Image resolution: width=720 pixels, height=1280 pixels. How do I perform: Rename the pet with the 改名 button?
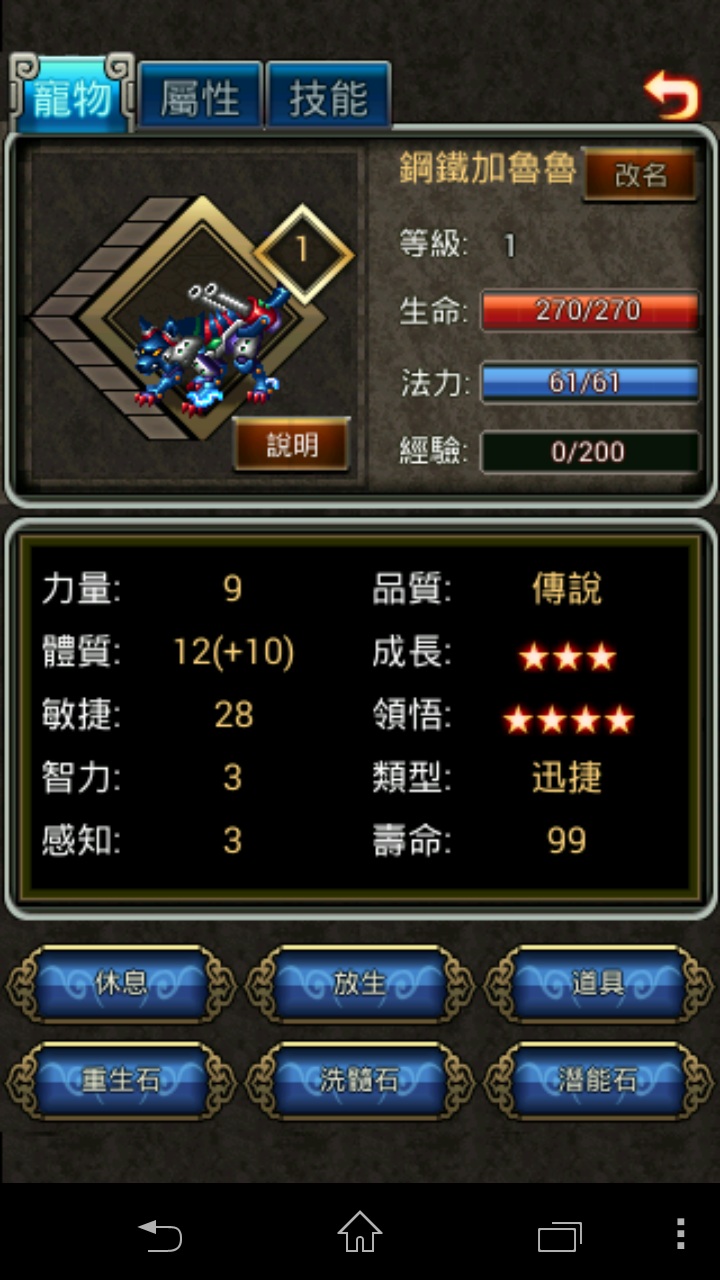click(x=640, y=174)
